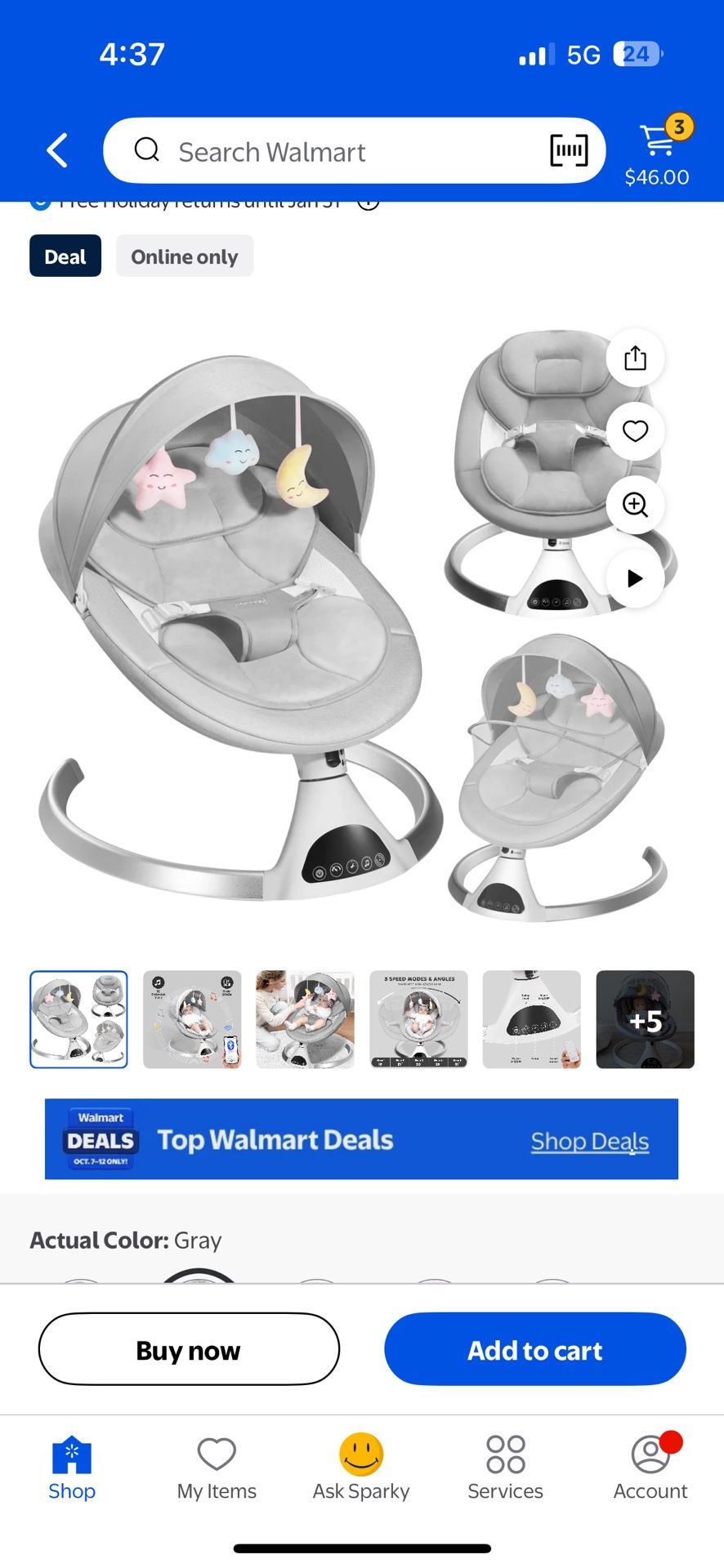Open the +5 more images thumbnail
This screenshot has width=724, height=1568.
[x=645, y=1019]
